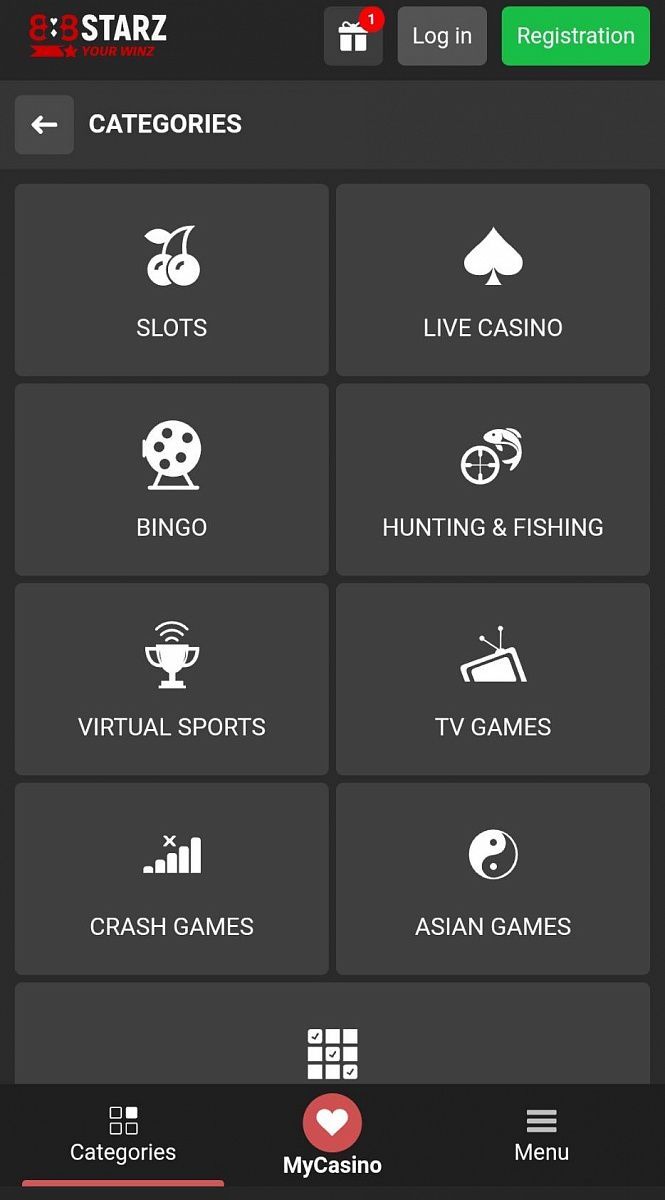Switch to the MyCasino tab
The height and width of the screenshot is (1200, 665).
pyautogui.click(x=332, y=1135)
